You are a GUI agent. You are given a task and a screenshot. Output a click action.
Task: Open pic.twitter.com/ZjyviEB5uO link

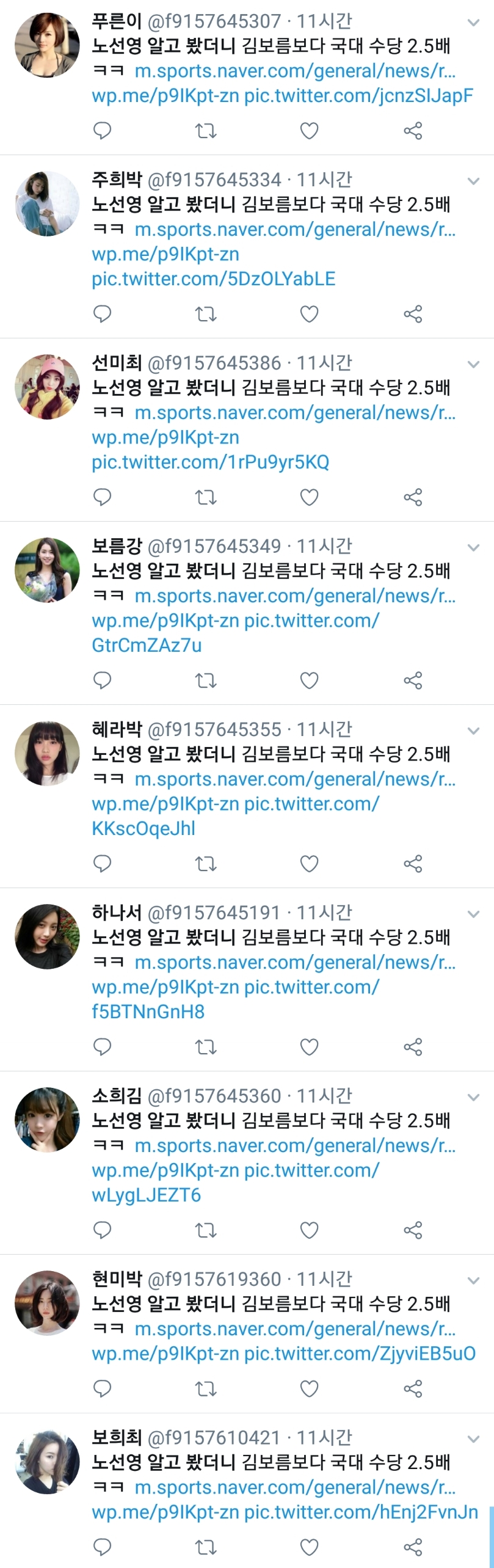coord(360,1354)
